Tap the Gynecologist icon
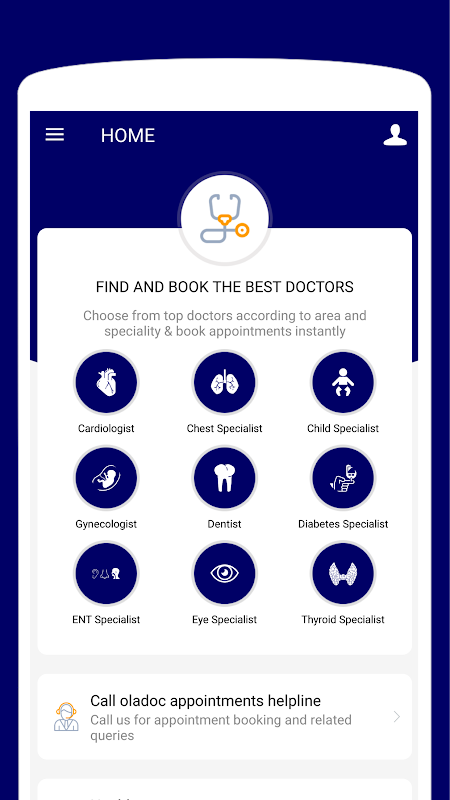 (x=106, y=478)
